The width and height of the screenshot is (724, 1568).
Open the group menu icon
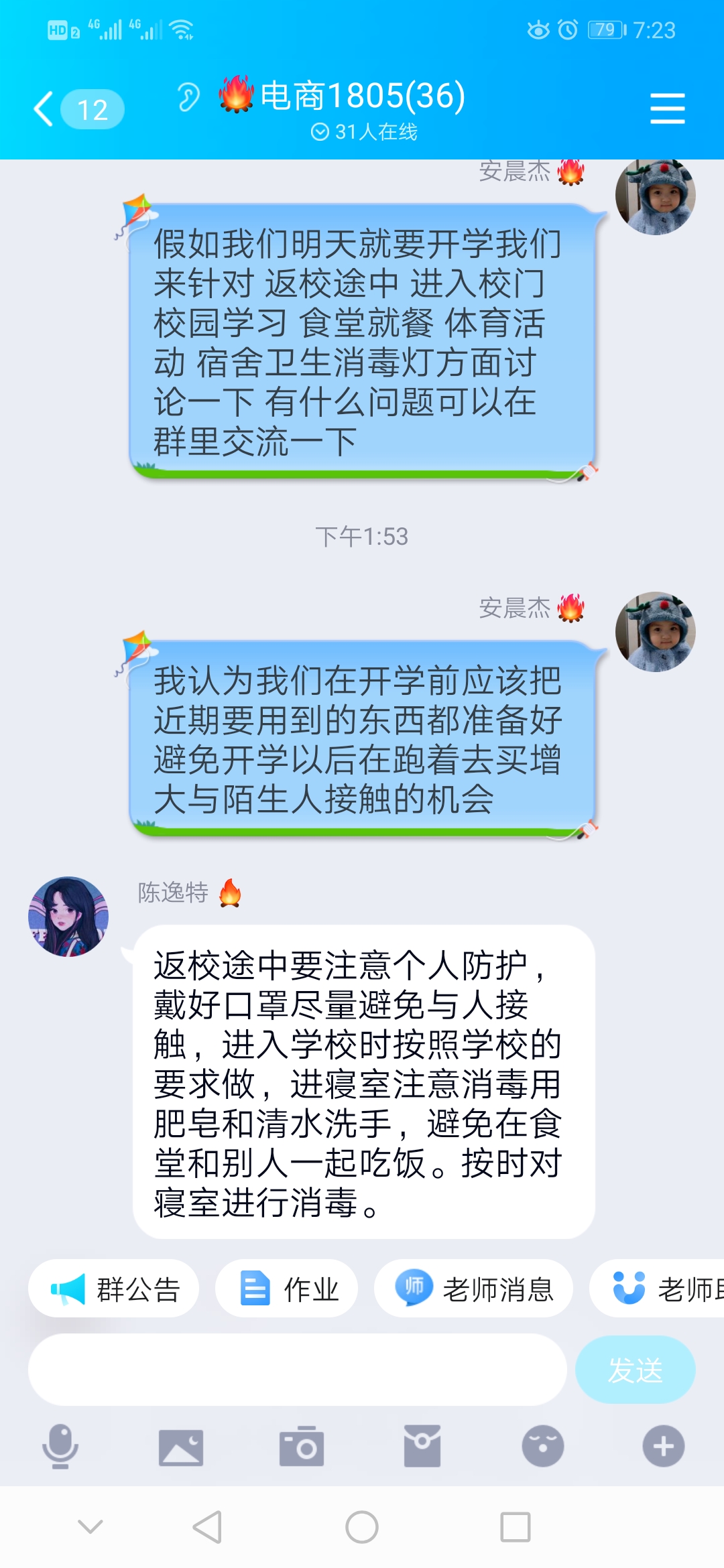coord(667,109)
